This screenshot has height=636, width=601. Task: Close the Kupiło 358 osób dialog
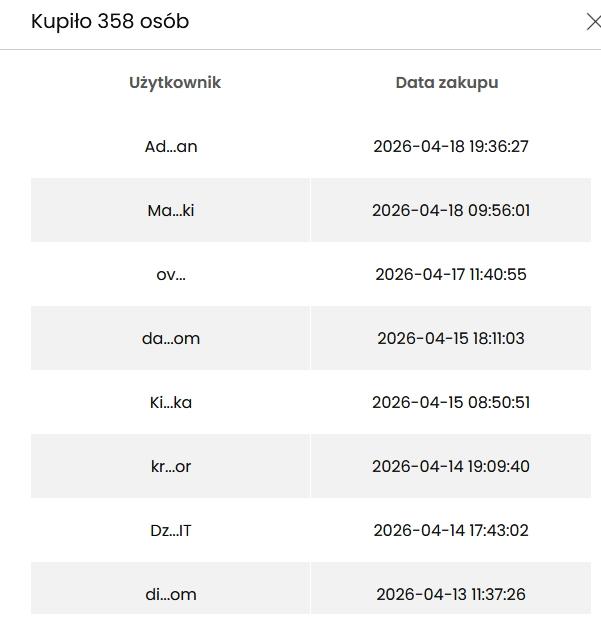point(592,22)
